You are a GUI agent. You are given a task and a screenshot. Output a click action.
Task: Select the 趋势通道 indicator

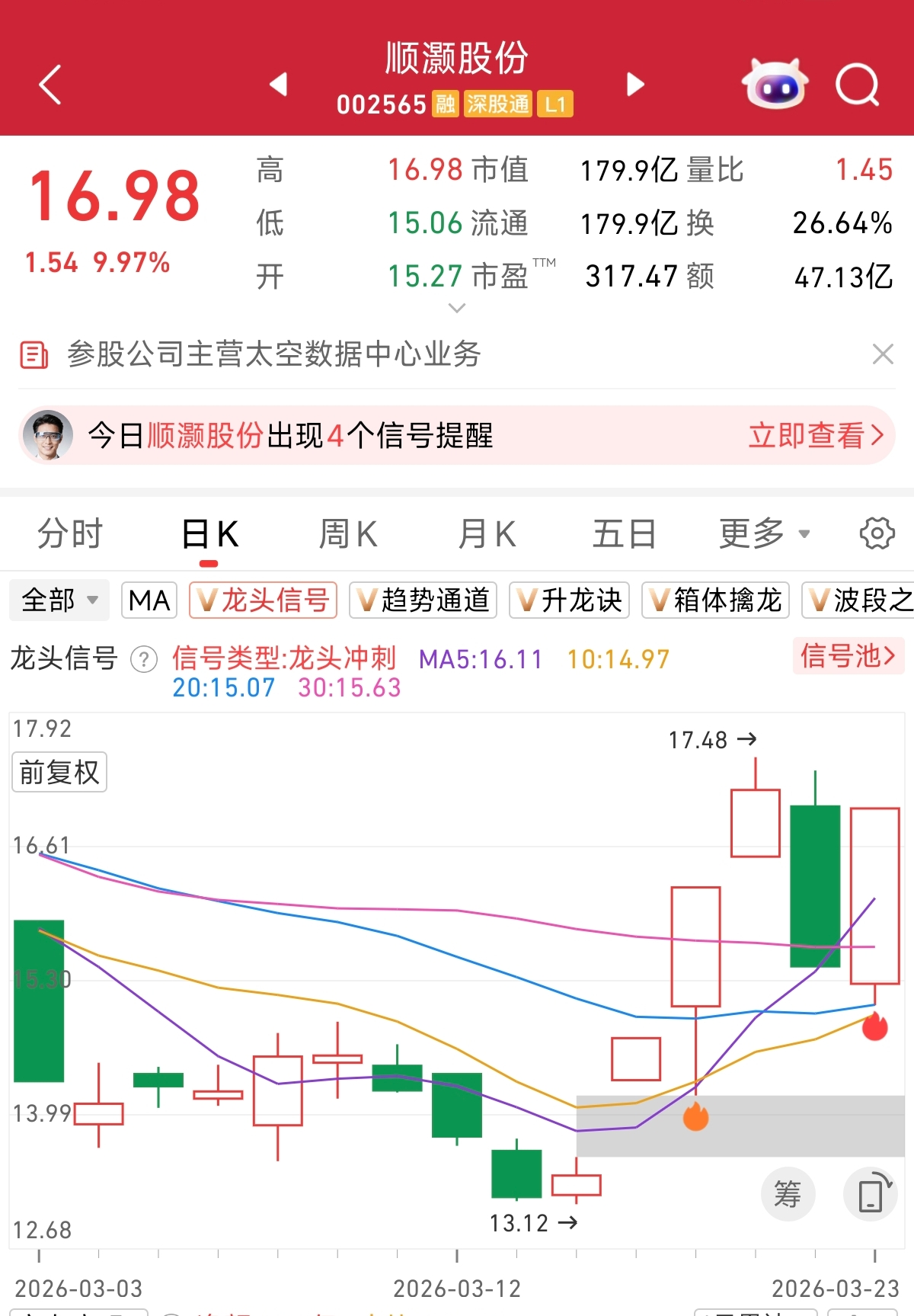(423, 600)
